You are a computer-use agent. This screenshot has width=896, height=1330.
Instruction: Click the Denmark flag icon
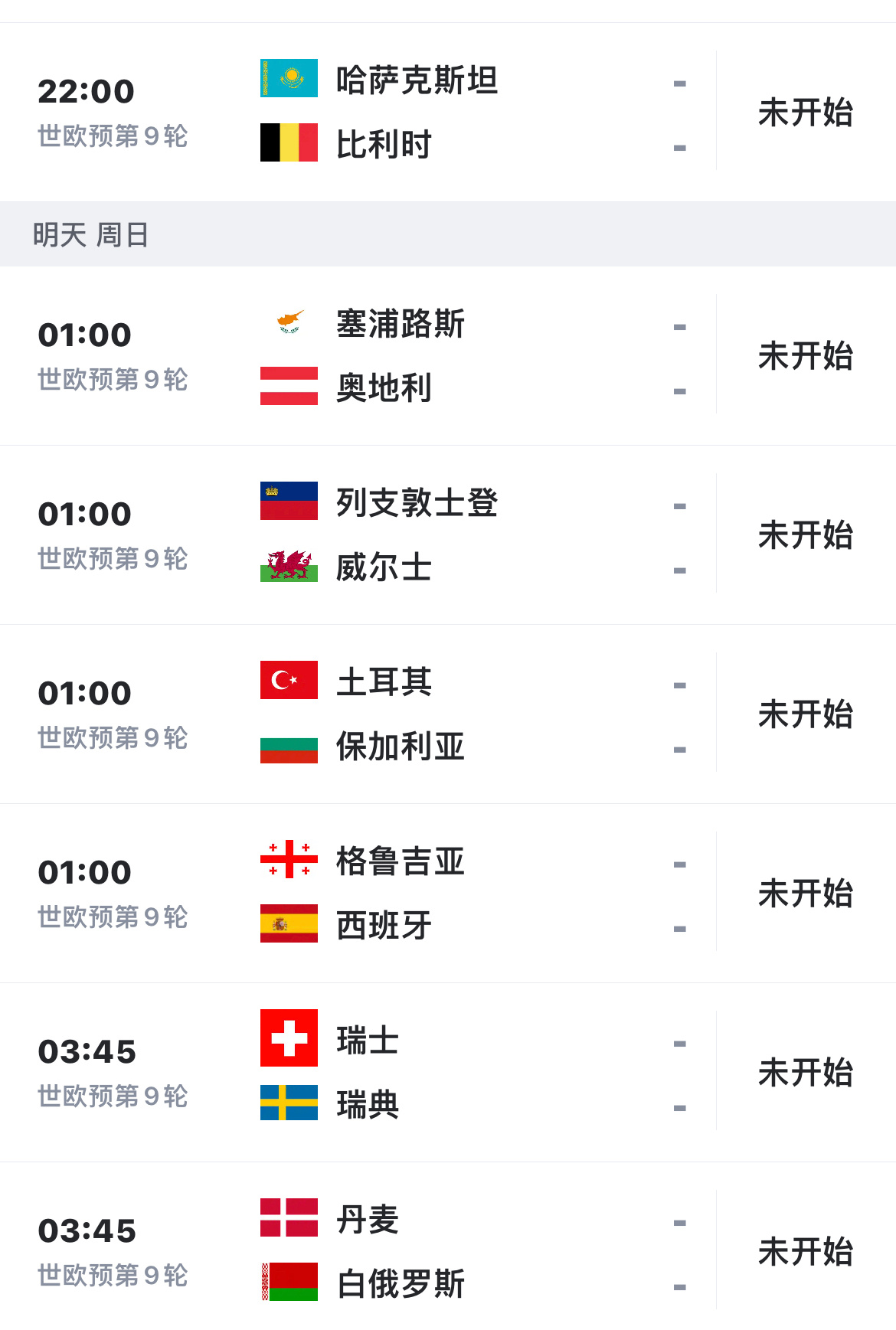[x=289, y=1217]
